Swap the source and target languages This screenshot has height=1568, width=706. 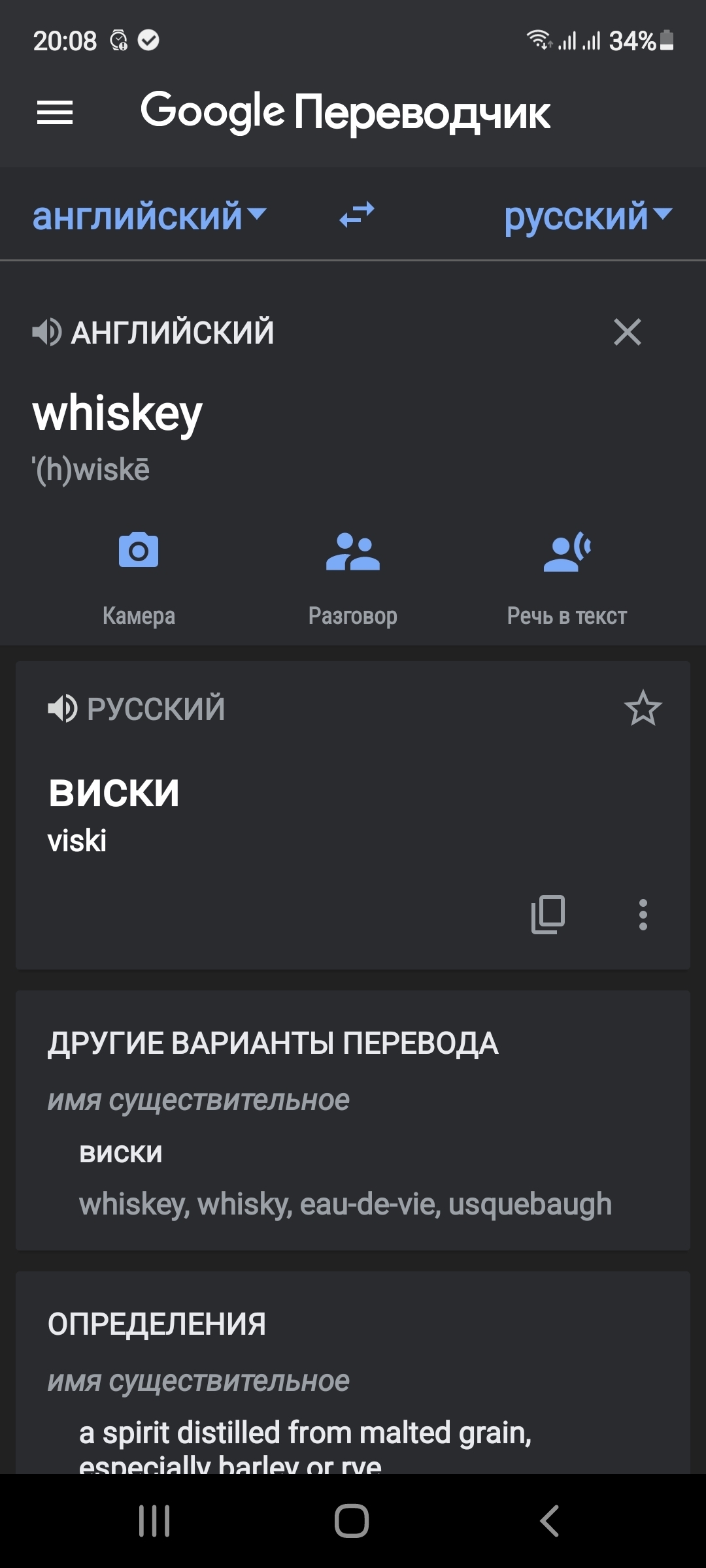coord(357,215)
